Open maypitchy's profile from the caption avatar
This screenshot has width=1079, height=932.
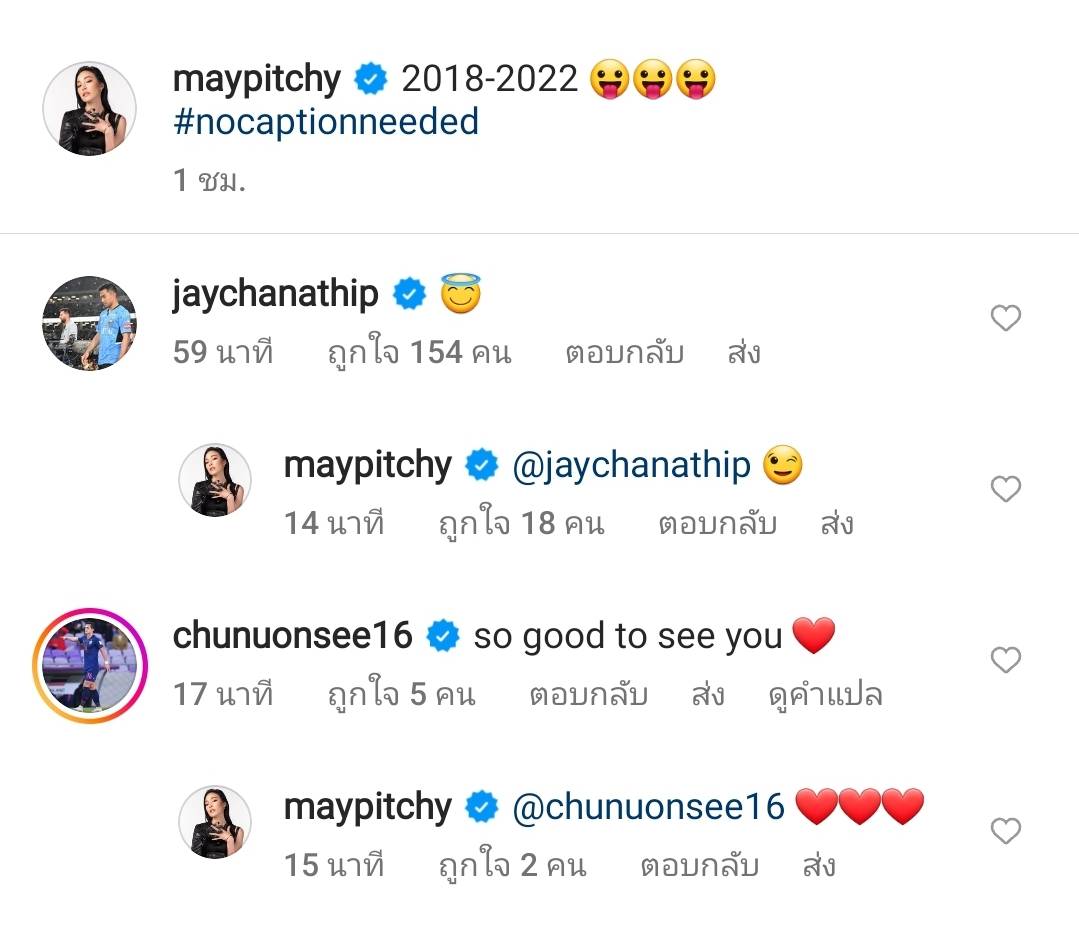[x=90, y=108]
